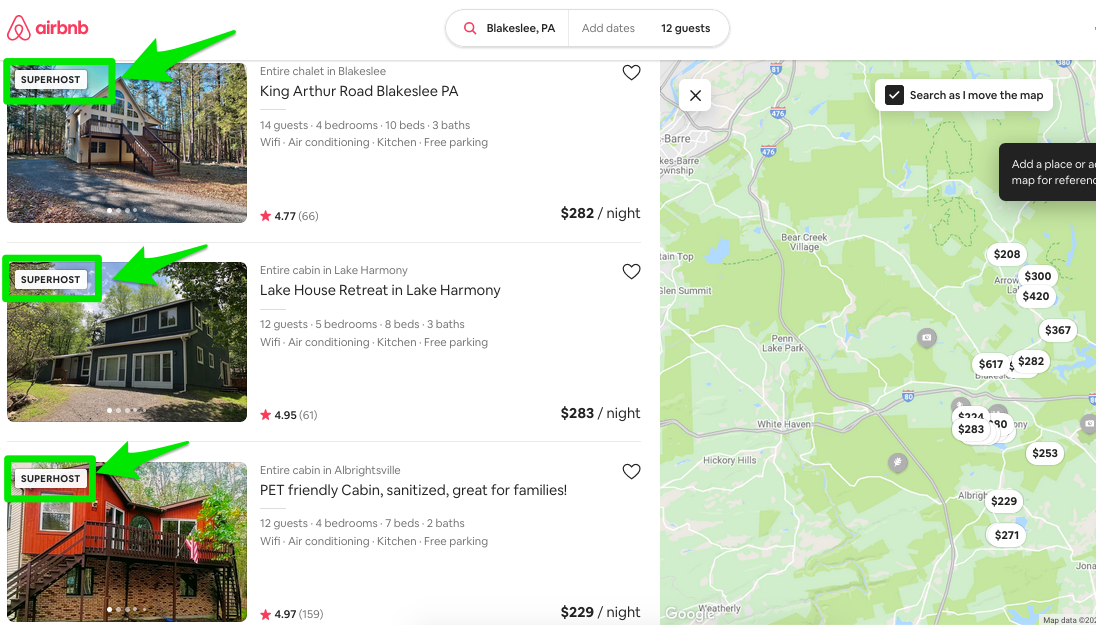Favorite the PET friendly Cabin listing
Image resolution: width=1096 pixels, height=625 pixels.
coord(631,471)
